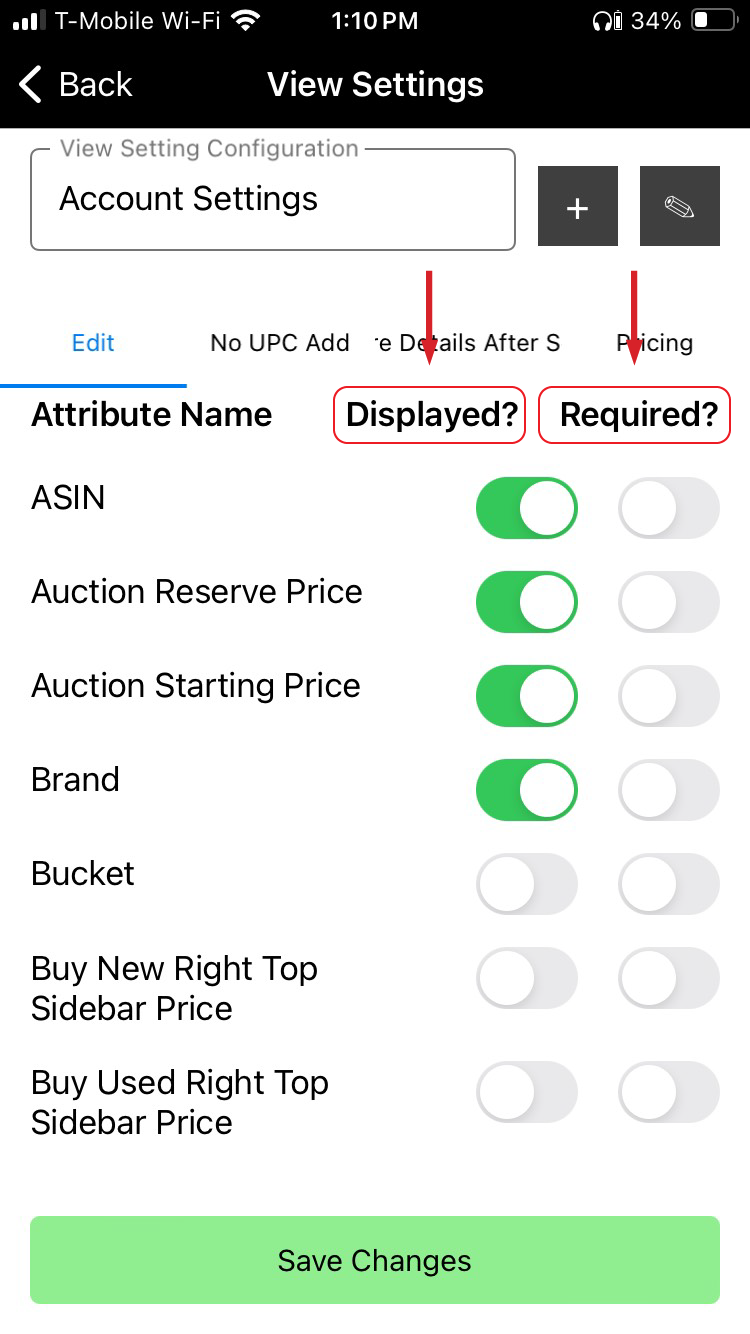Require Buy Used Right Top Sidebar Price
Image resolution: width=750 pixels, height=1334 pixels.
pyautogui.click(x=669, y=1093)
